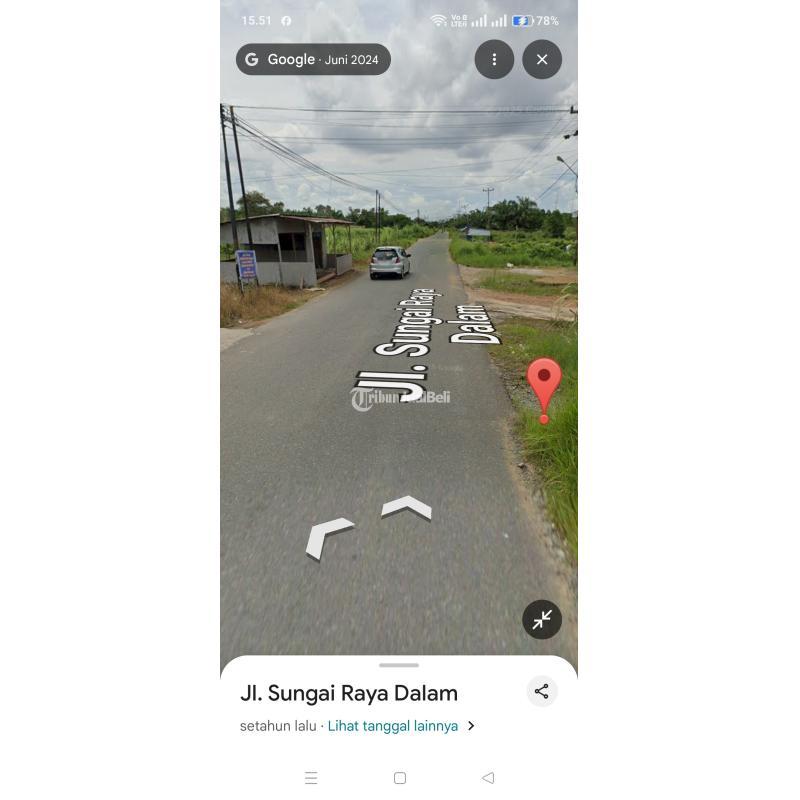The image size is (800, 800).
Task: Move forward along the road arrow
Action: tap(407, 508)
